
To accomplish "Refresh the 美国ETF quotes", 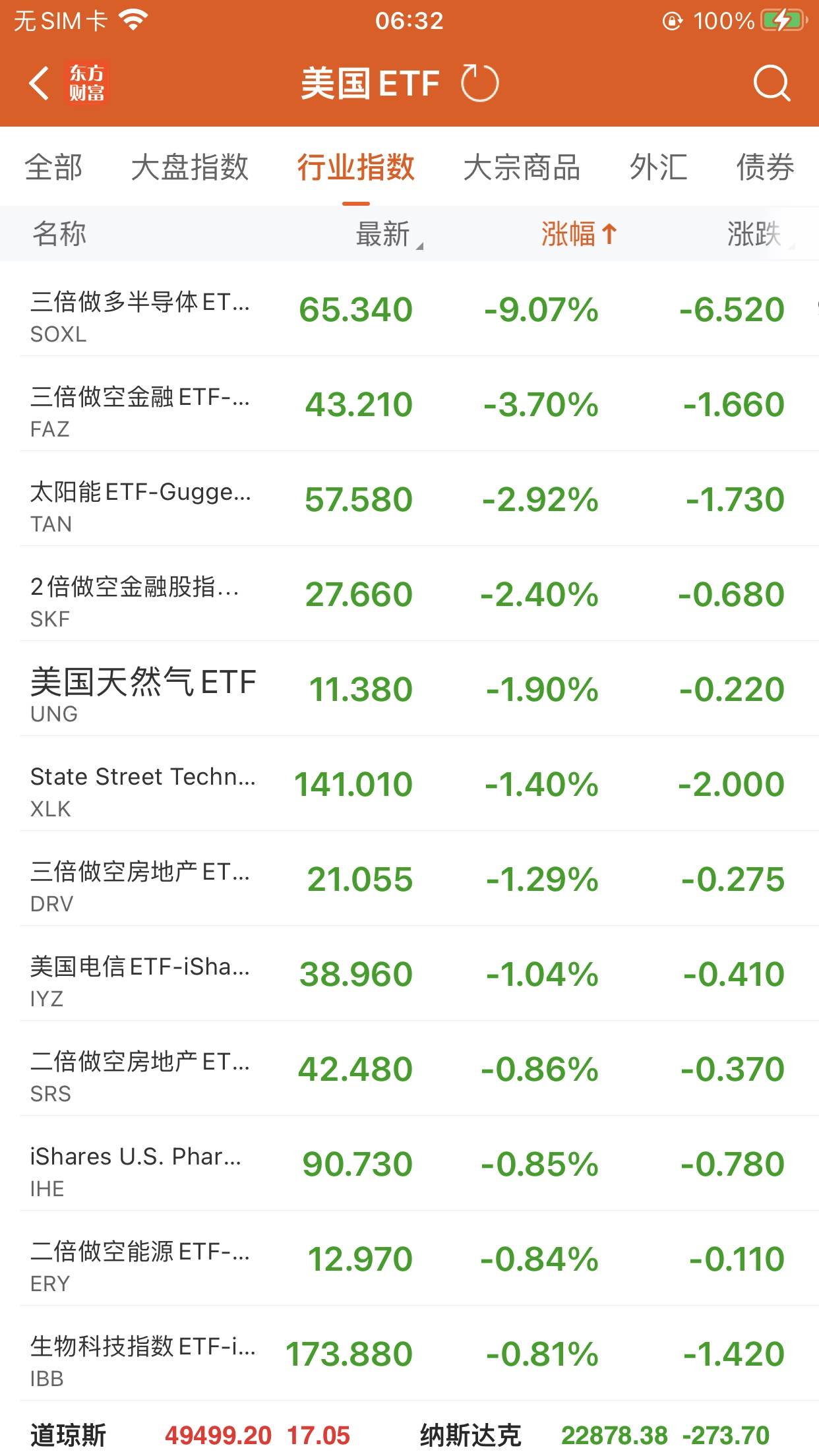I will point(479,84).
